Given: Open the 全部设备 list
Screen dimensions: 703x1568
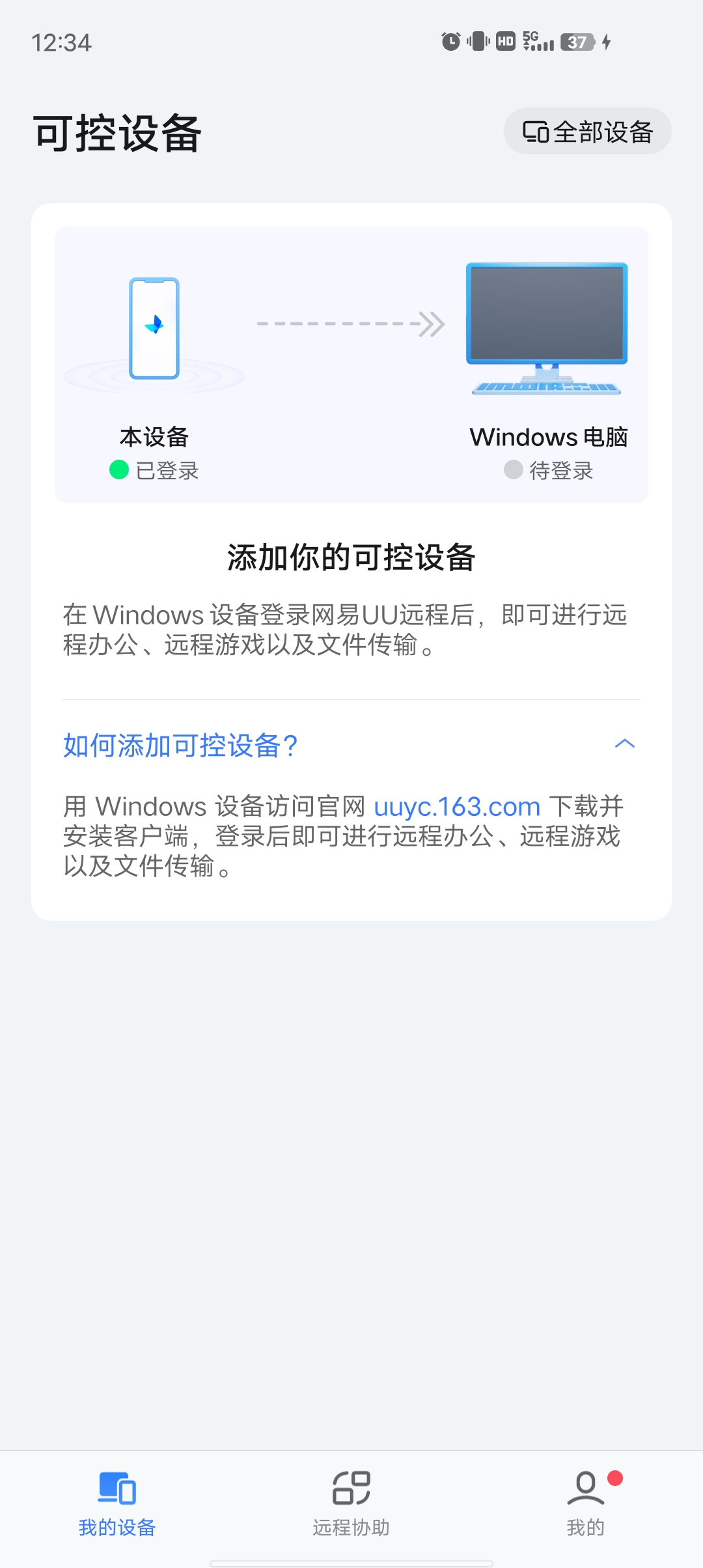Looking at the screenshot, I should [587, 132].
